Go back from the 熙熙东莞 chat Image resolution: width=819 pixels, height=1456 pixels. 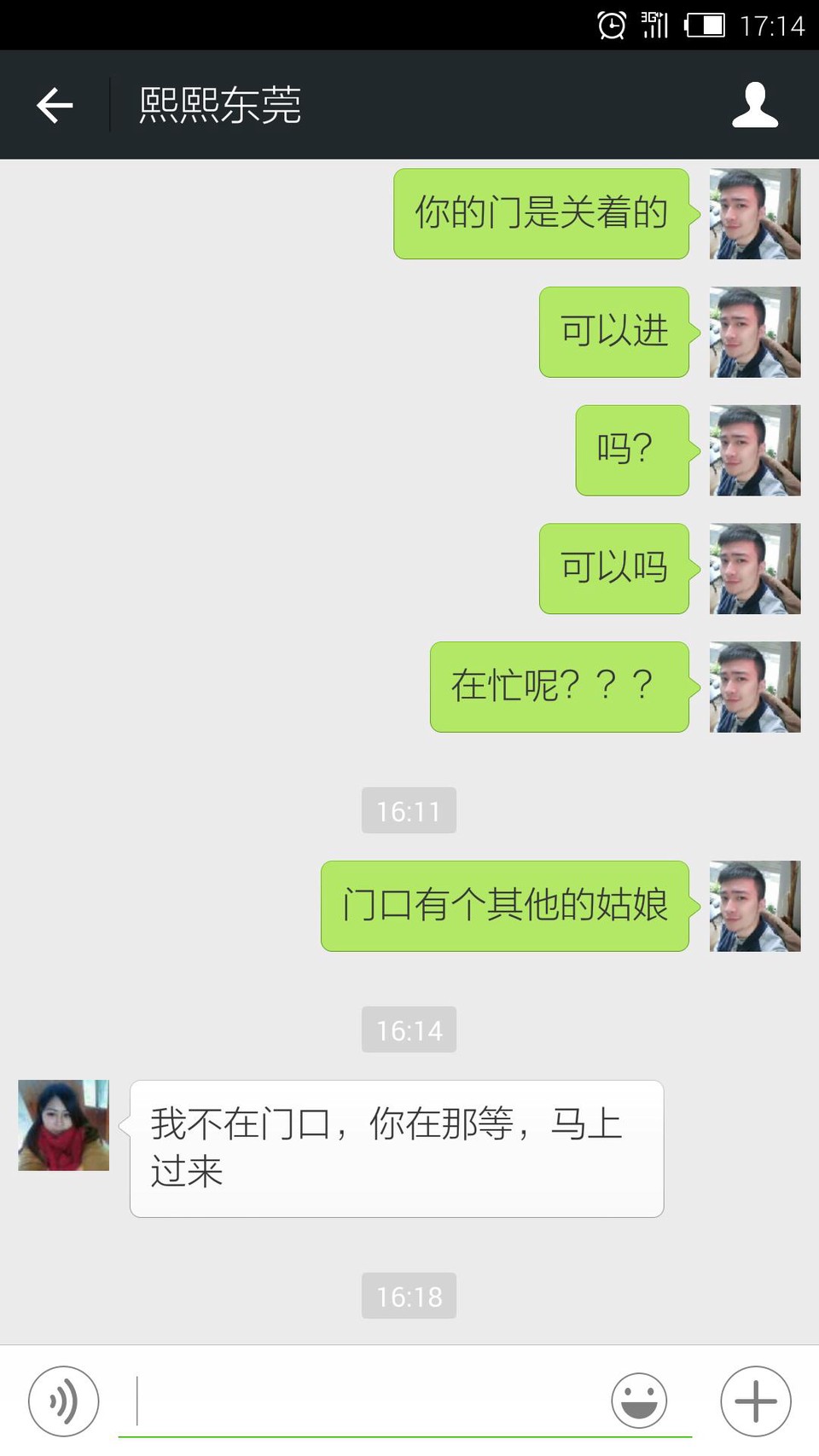[x=55, y=105]
